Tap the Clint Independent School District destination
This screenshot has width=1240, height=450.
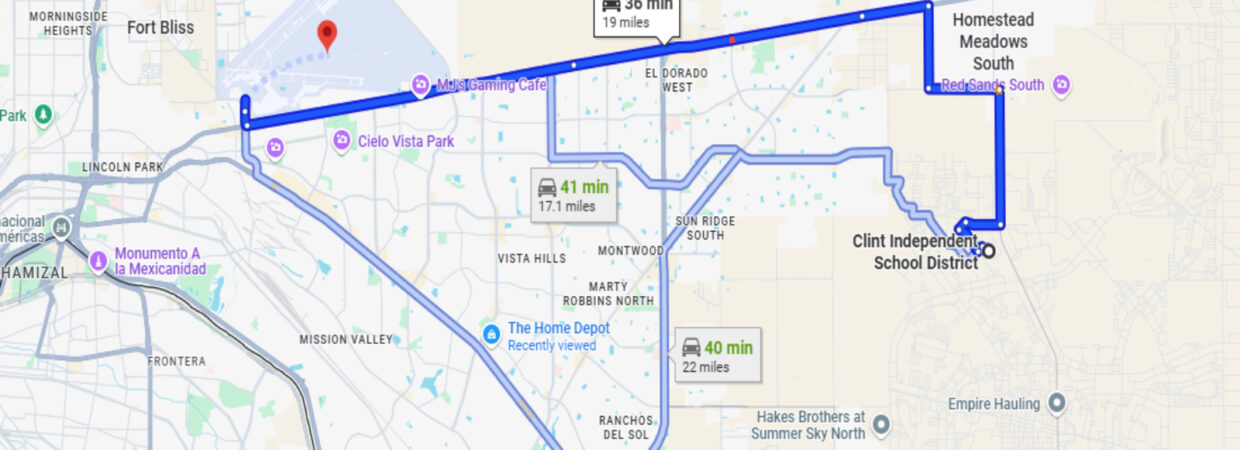(988, 250)
